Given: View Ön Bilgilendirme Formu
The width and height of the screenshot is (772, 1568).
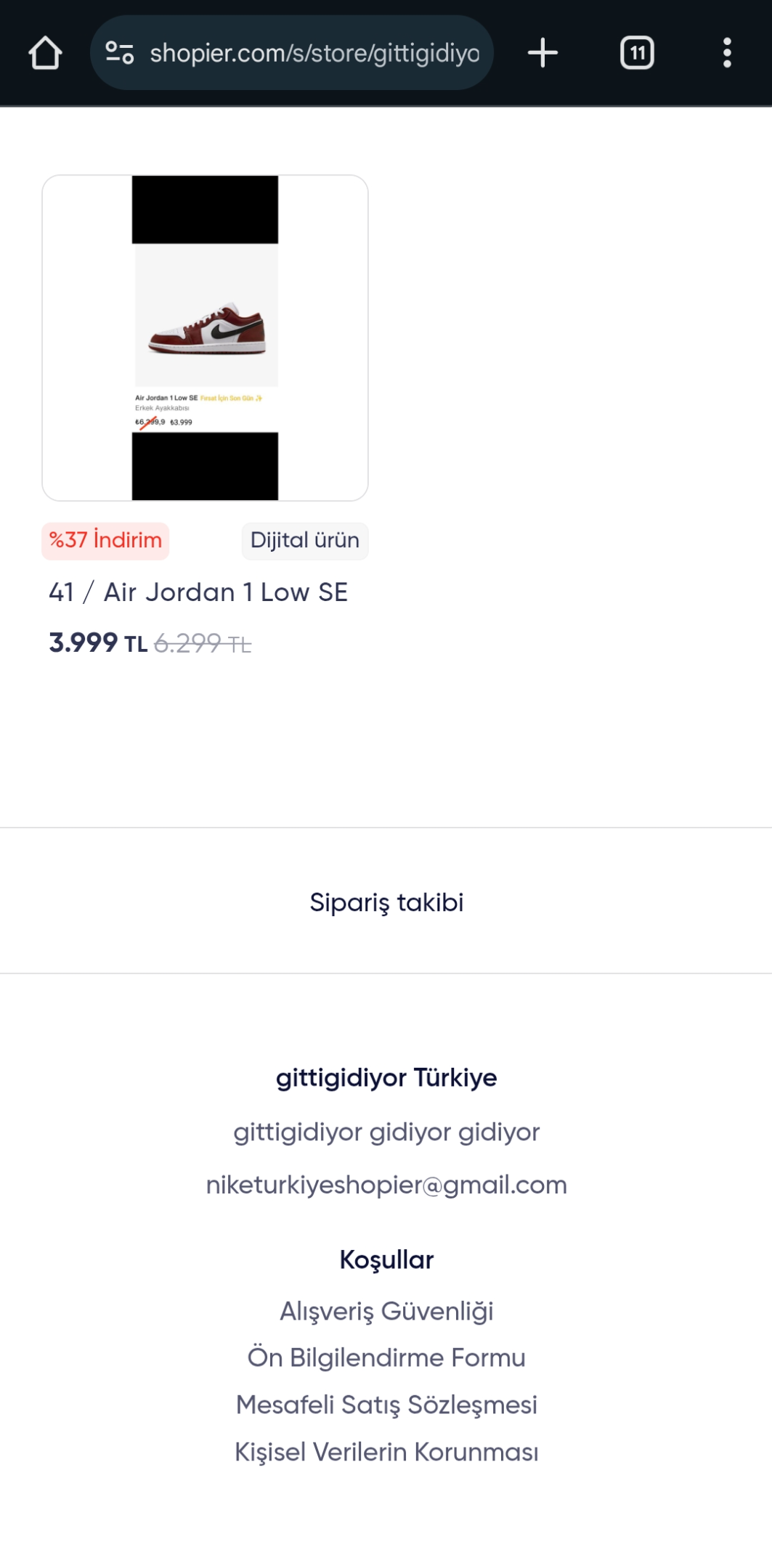Looking at the screenshot, I should click(386, 1357).
